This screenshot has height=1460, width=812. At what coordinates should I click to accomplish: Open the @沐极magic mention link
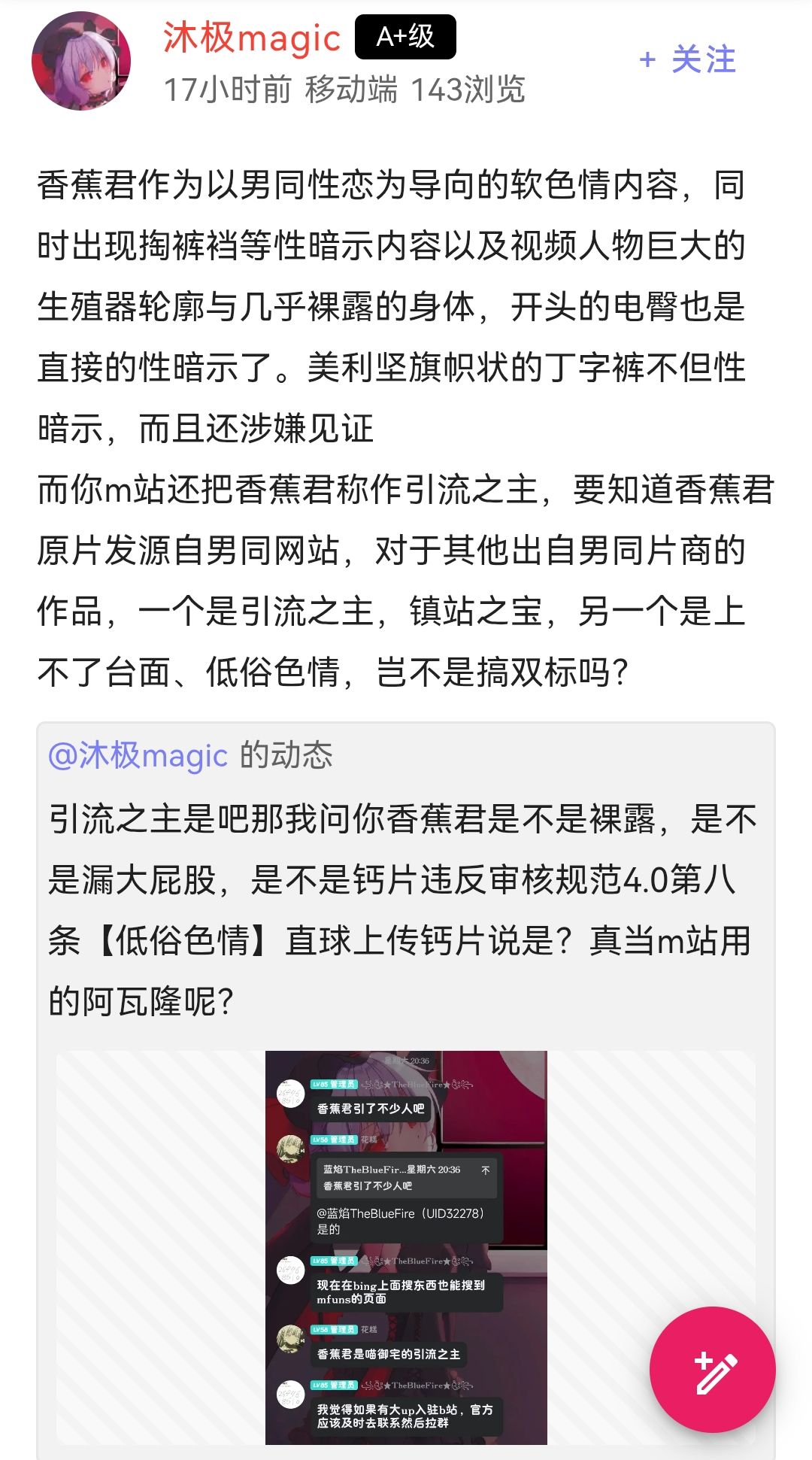[138, 755]
